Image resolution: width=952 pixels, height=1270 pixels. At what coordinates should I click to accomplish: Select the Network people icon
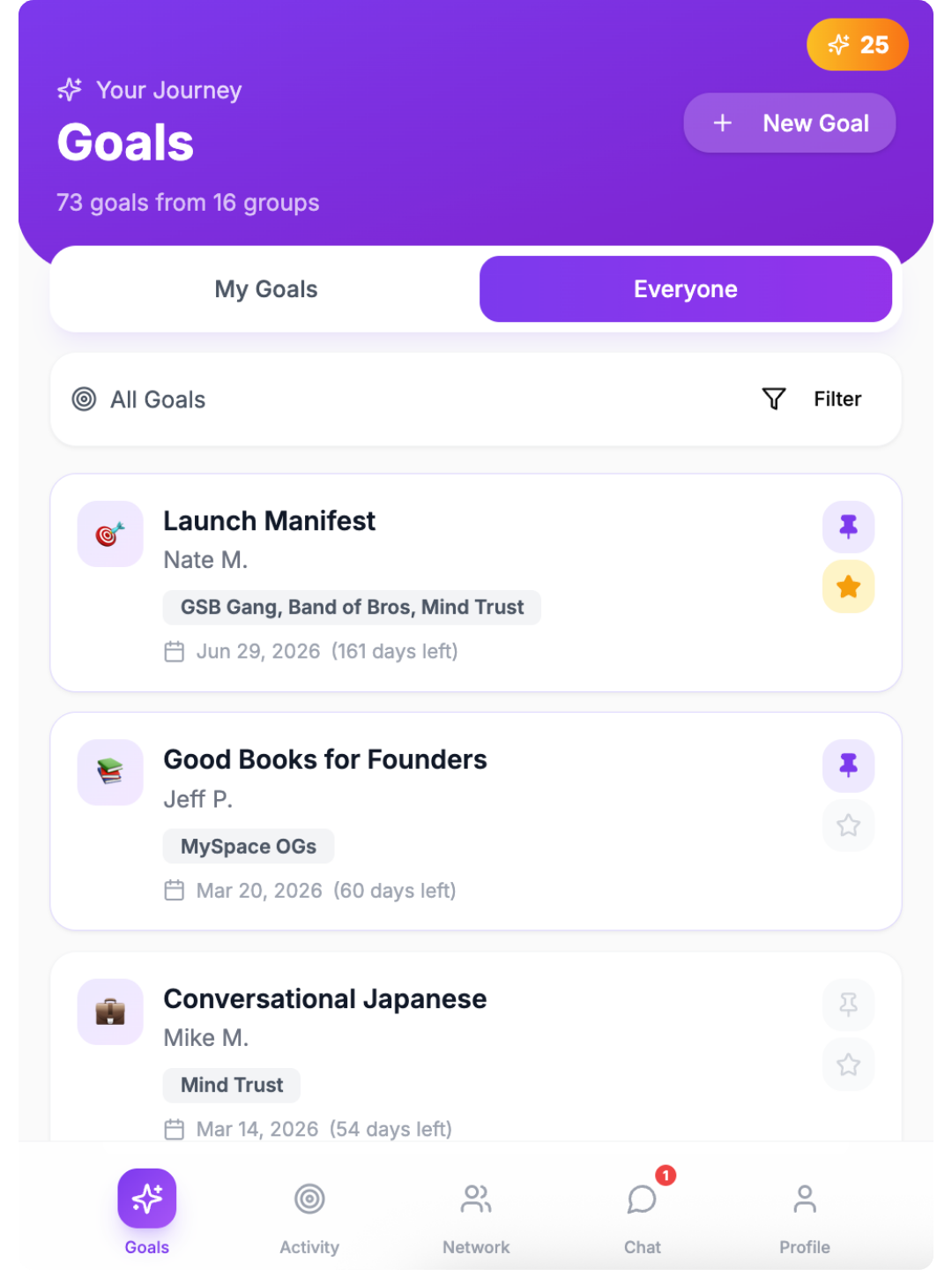point(475,1199)
